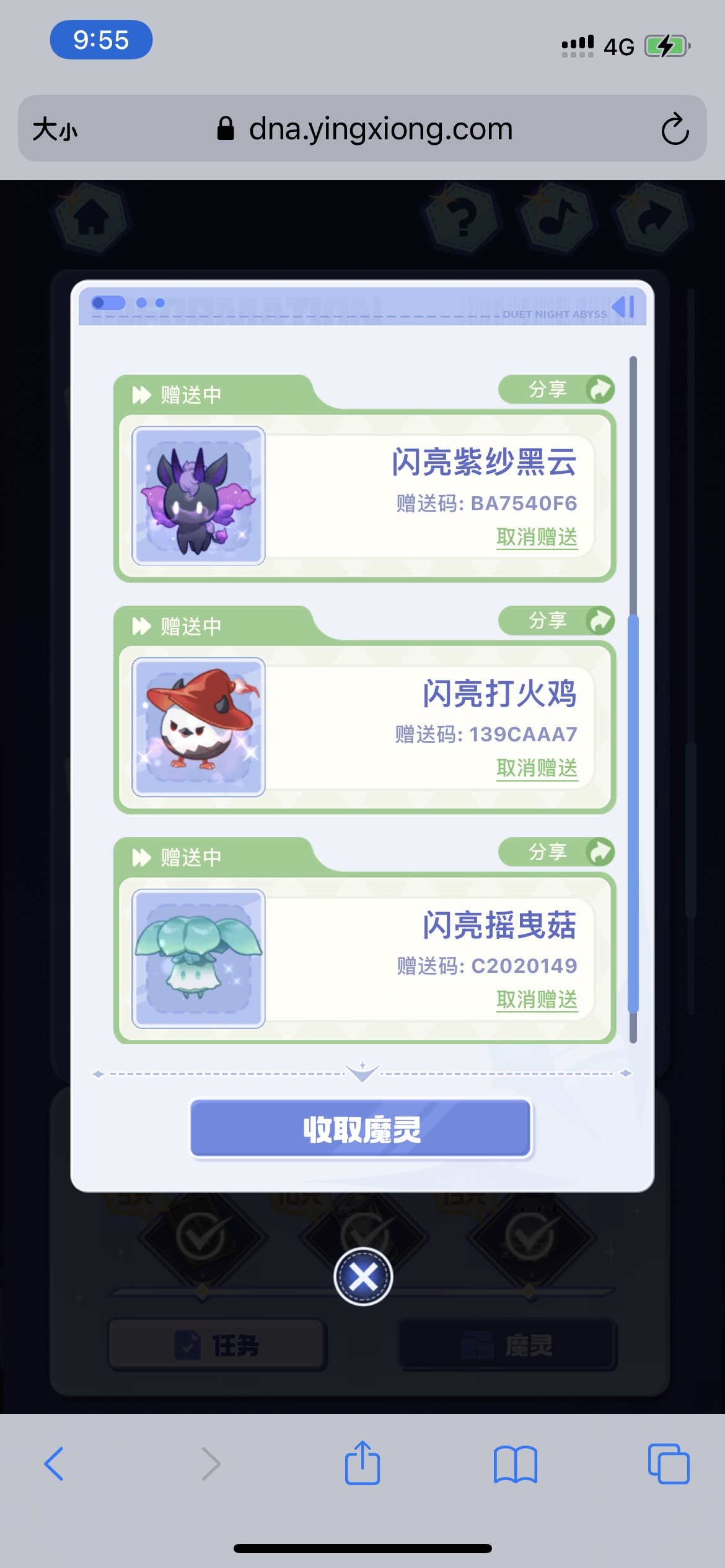Share the 闪亮打火鸡 gift
This screenshot has height=1568, width=725.
556,621
